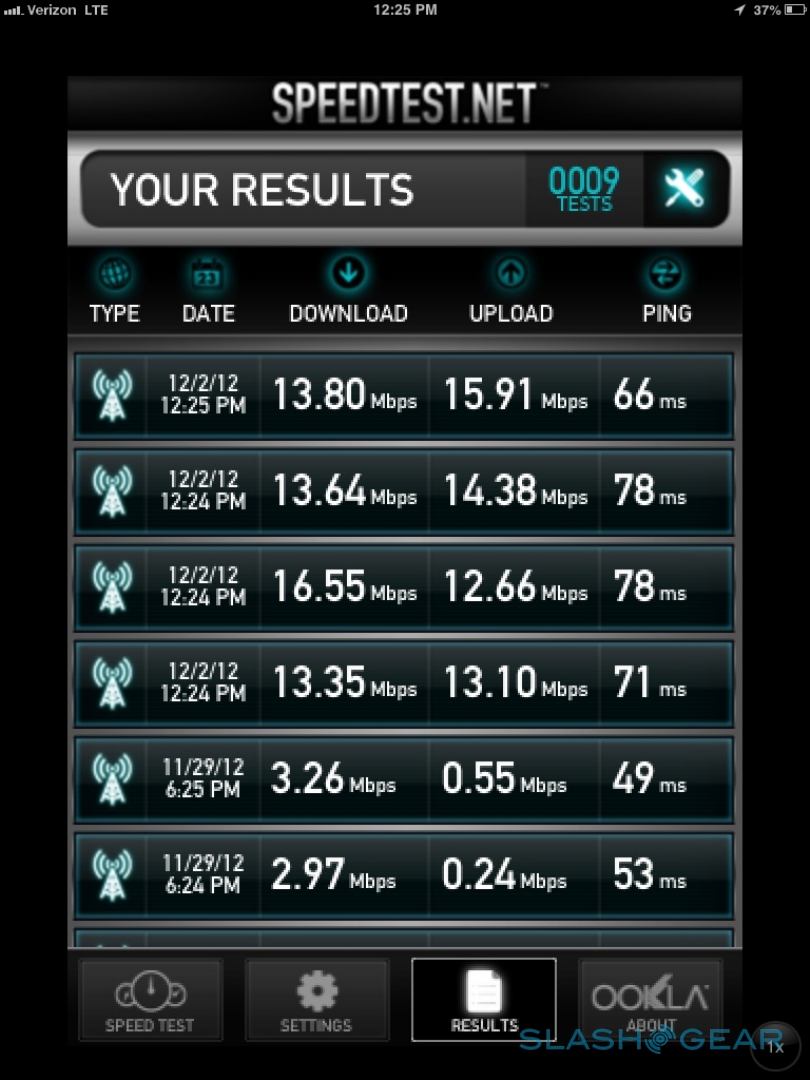Sort results by Date
The image size is (810, 1080).
tap(208, 291)
